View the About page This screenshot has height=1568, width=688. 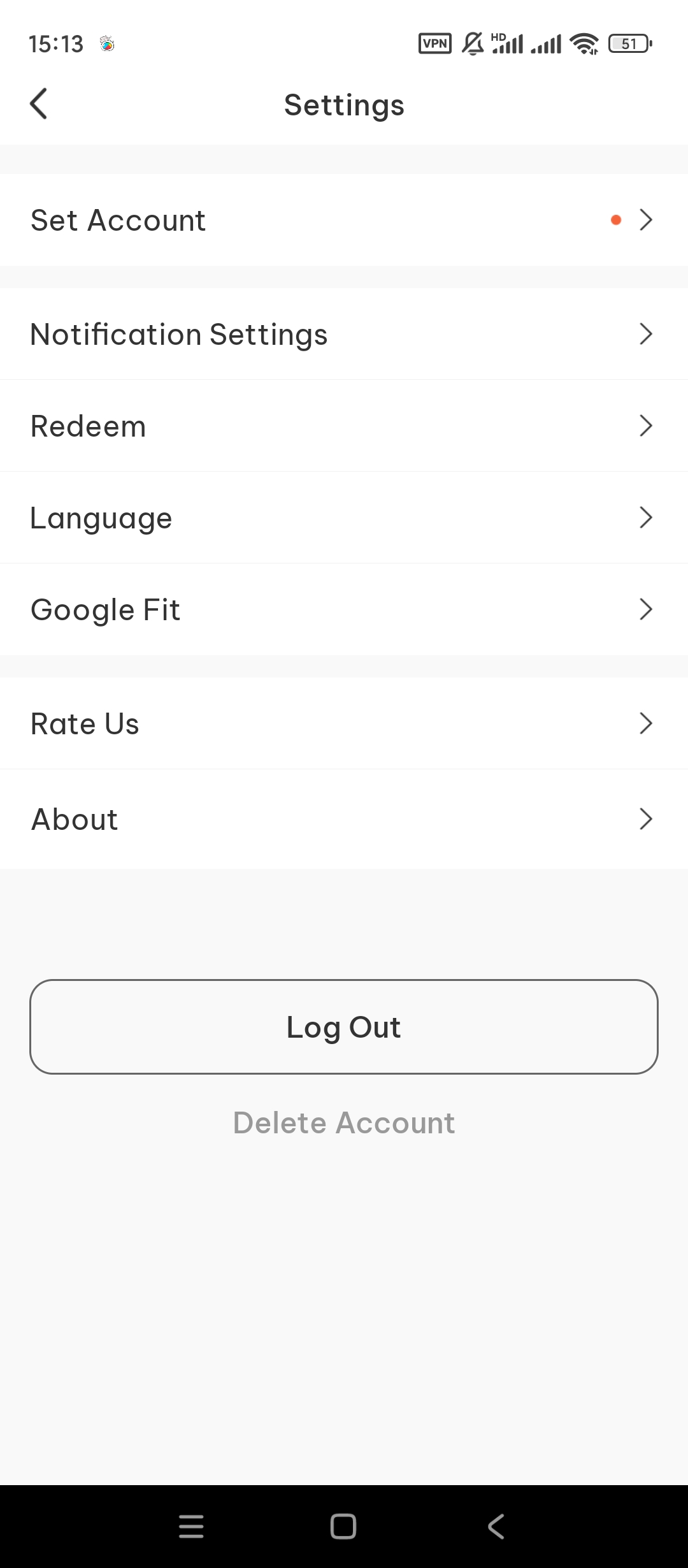coord(344,819)
